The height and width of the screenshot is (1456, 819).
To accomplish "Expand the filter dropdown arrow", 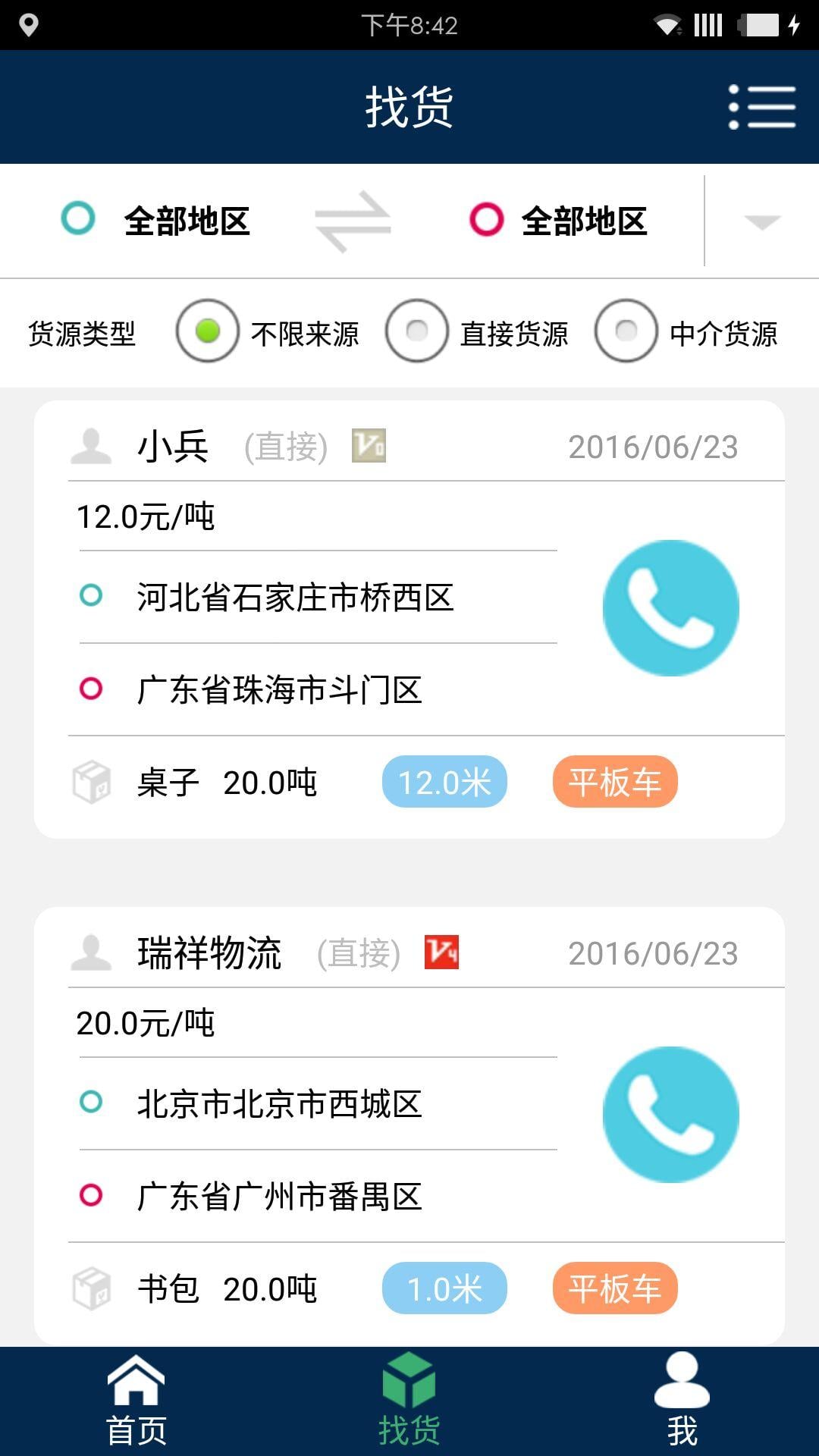I will pos(761,221).
